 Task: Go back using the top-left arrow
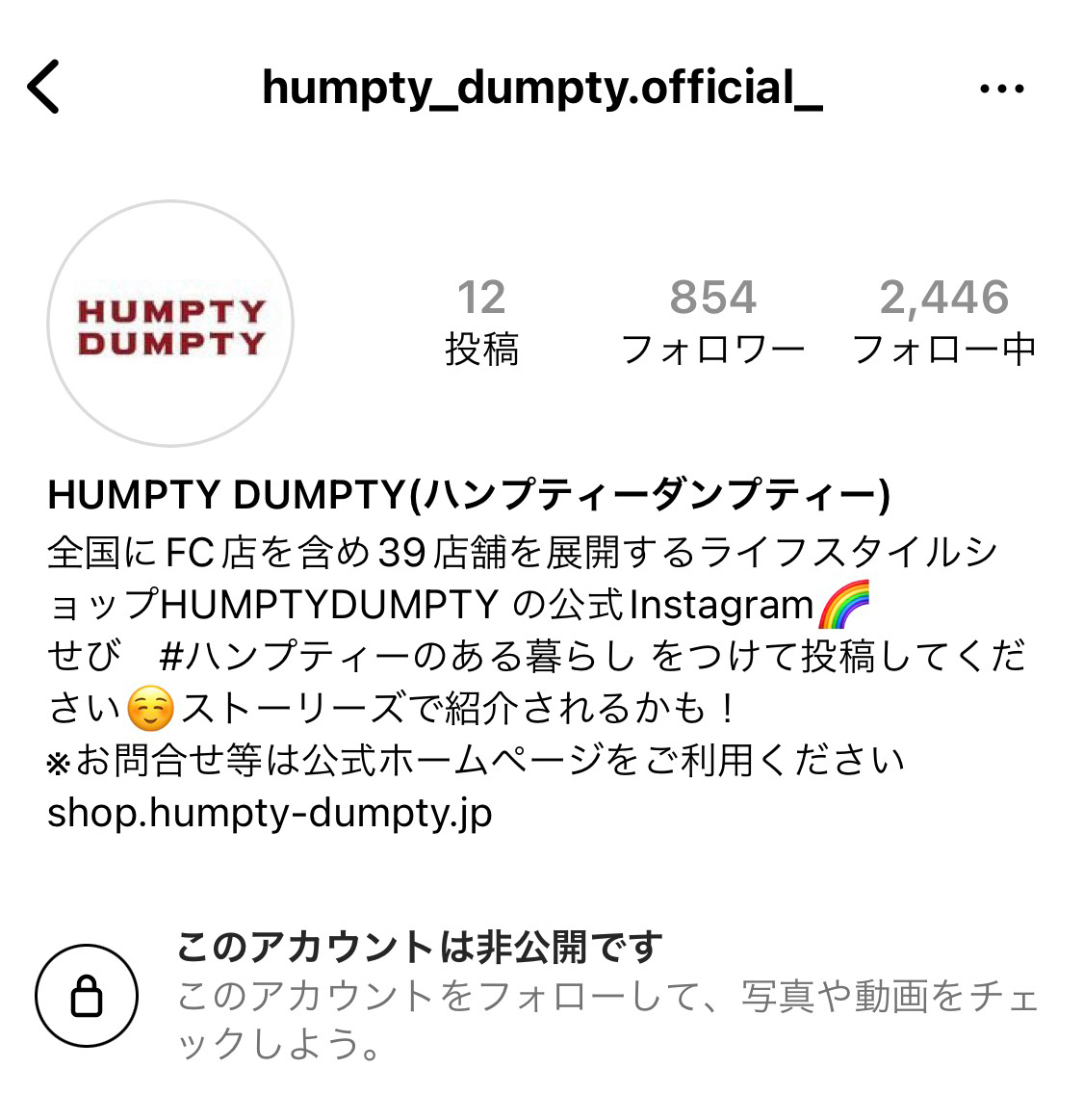pyautogui.click(x=44, y=87)
